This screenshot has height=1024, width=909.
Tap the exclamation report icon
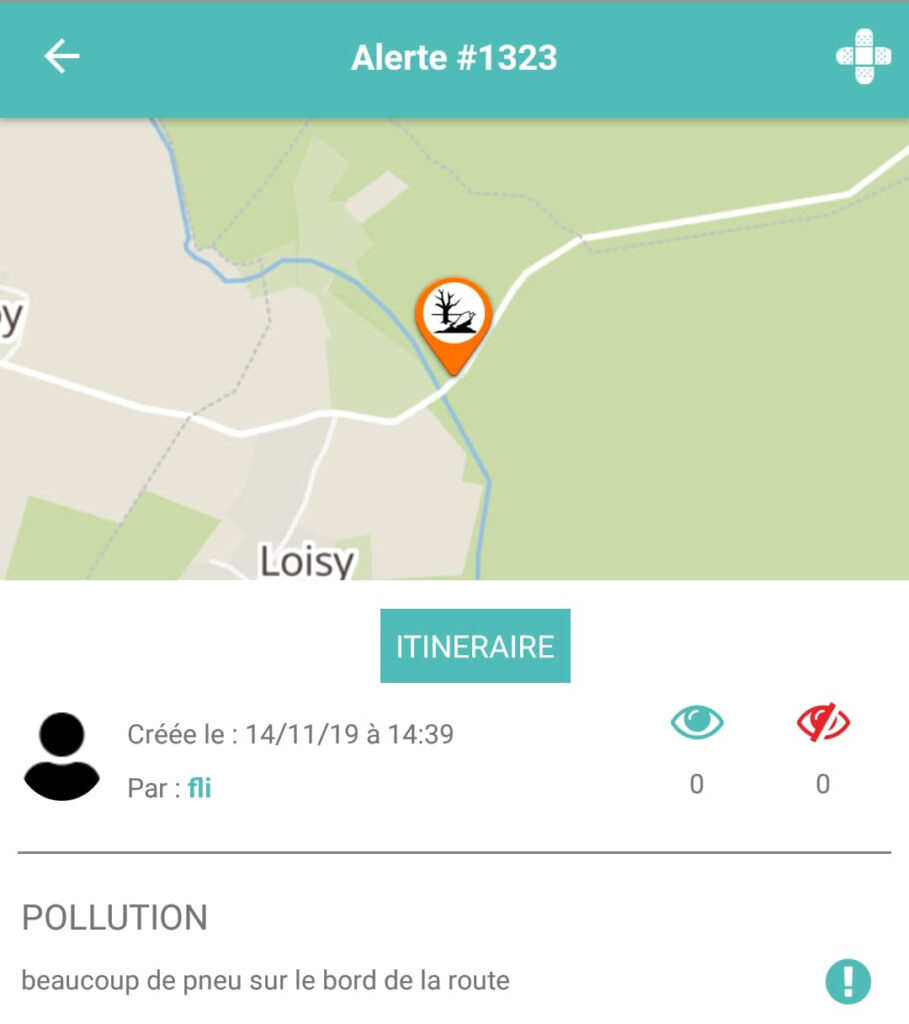pyautogui.click(x=847, y=981)
